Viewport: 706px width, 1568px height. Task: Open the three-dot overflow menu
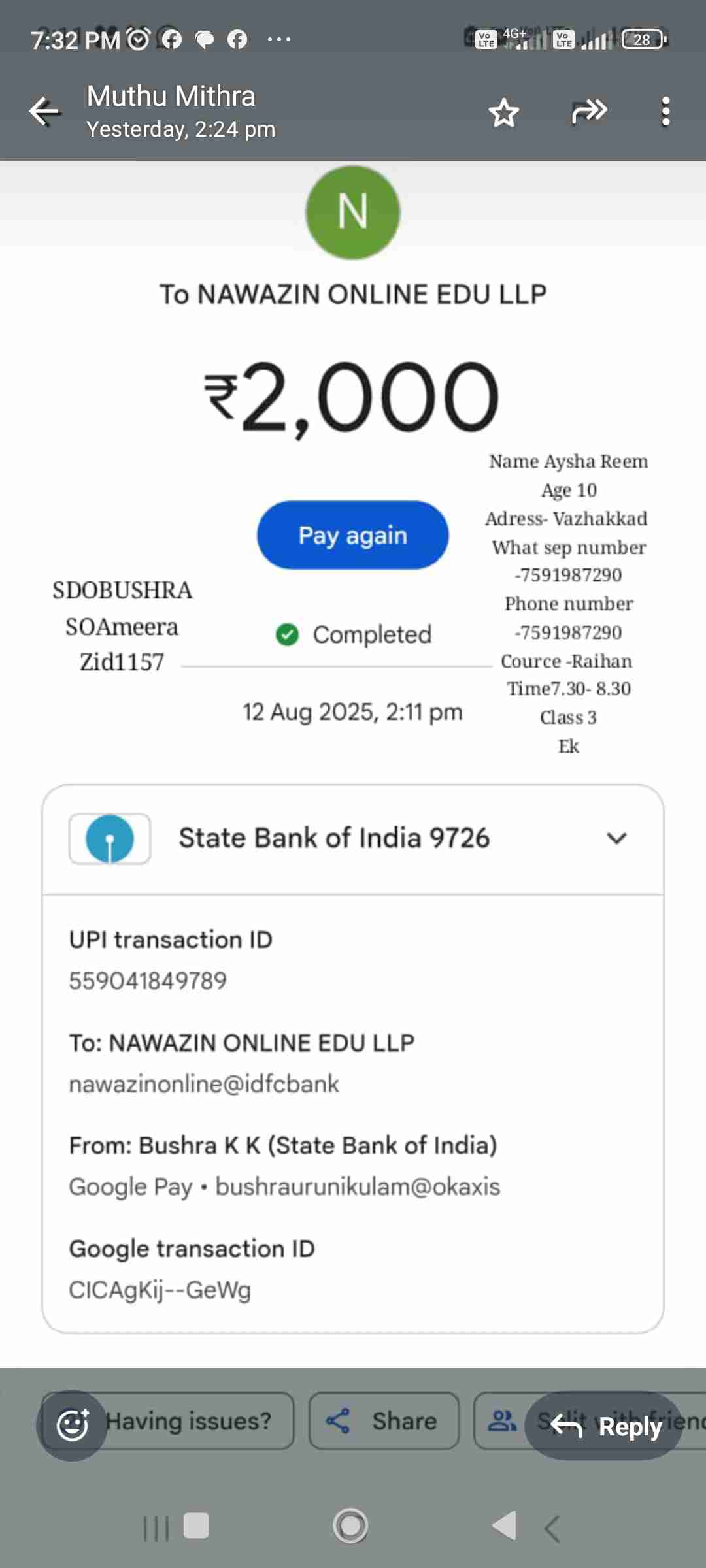coord(665,112)
